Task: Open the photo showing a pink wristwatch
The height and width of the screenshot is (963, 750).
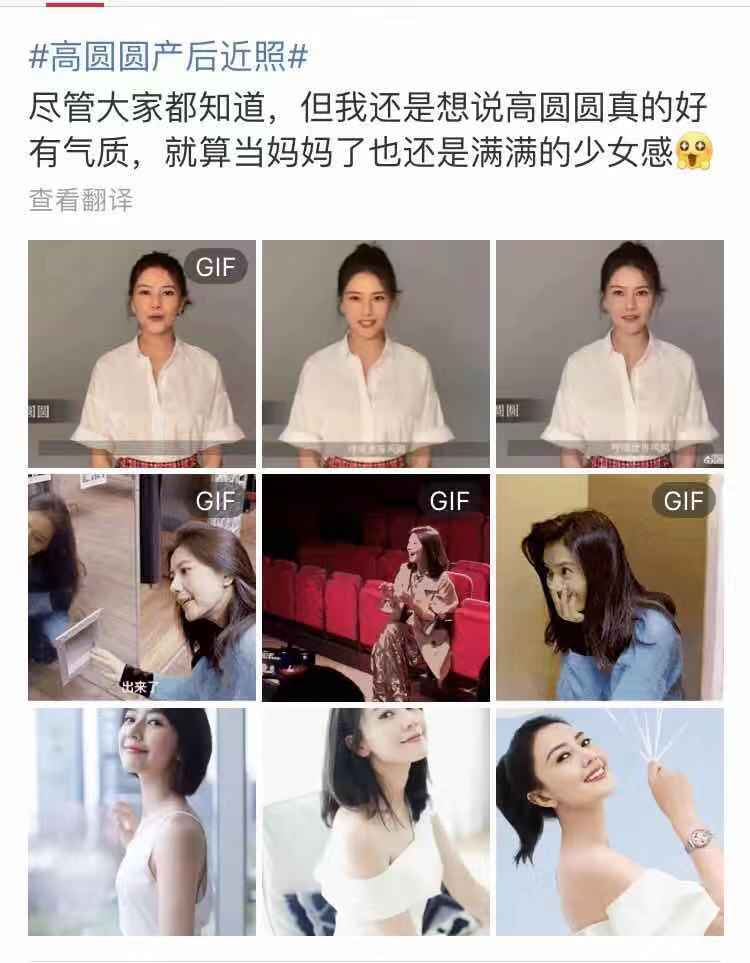Action: click(x=610, y=822)
